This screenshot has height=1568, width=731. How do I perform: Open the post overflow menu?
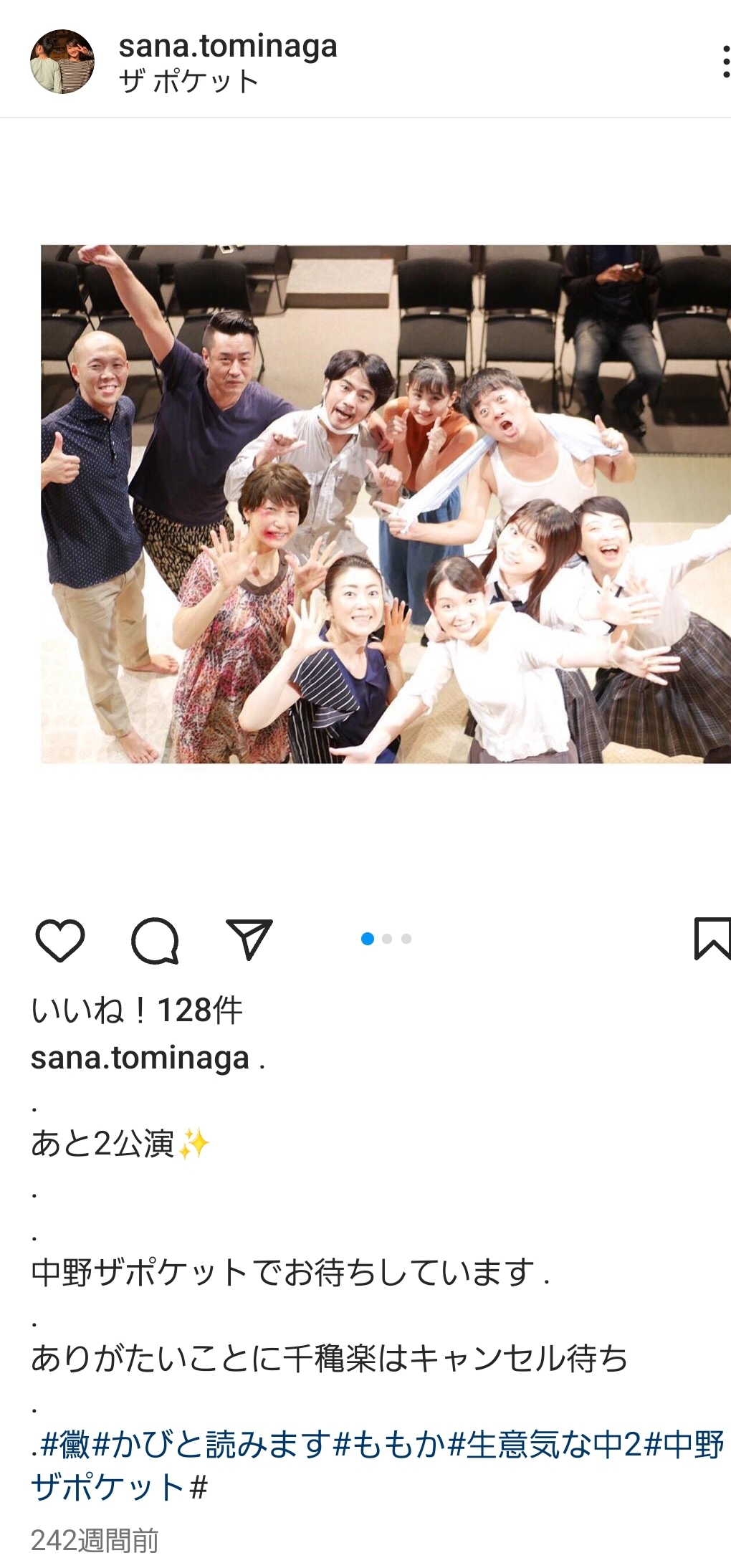click(725, 62)
